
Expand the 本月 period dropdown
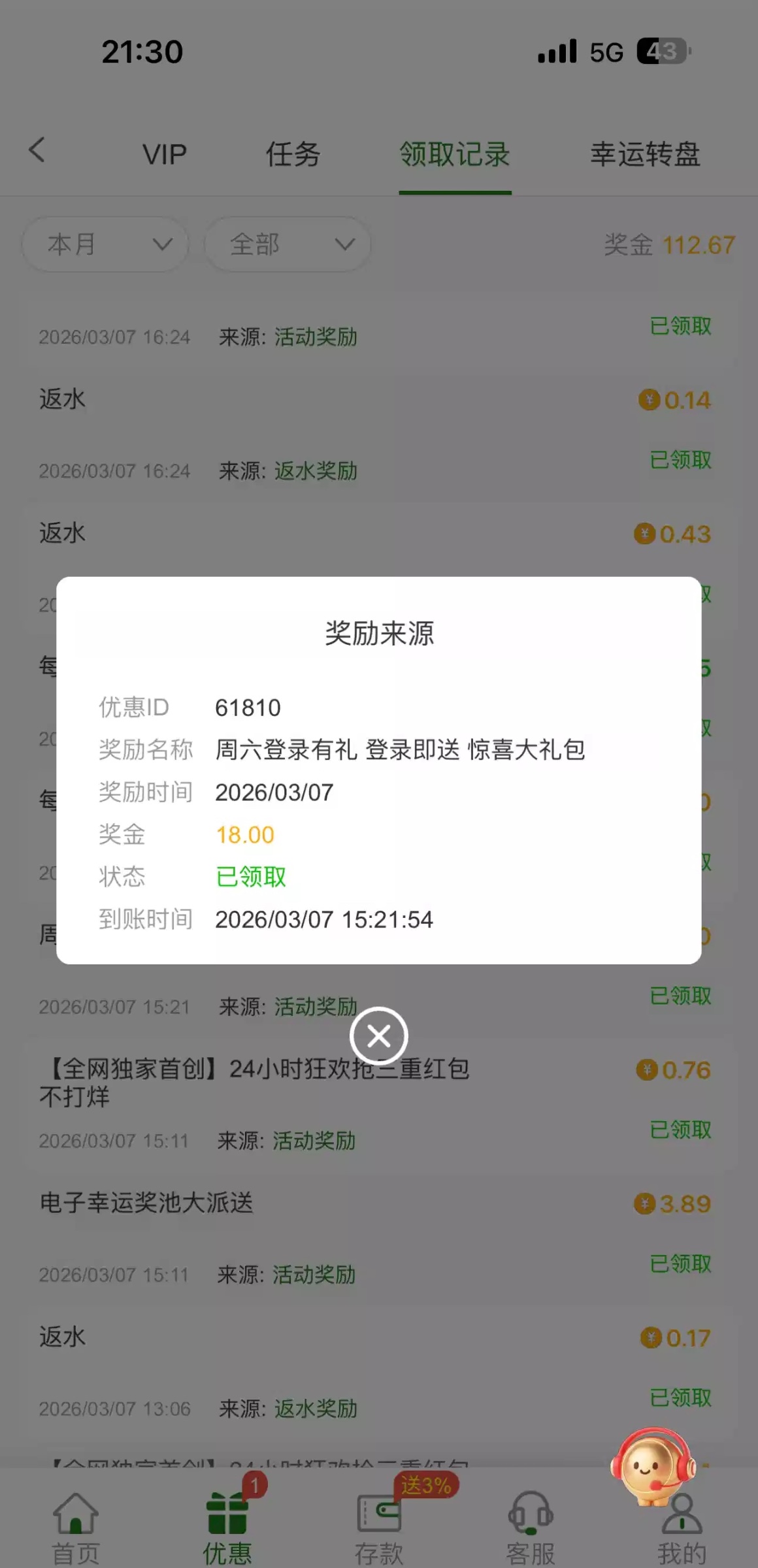(x=106, y=244)
